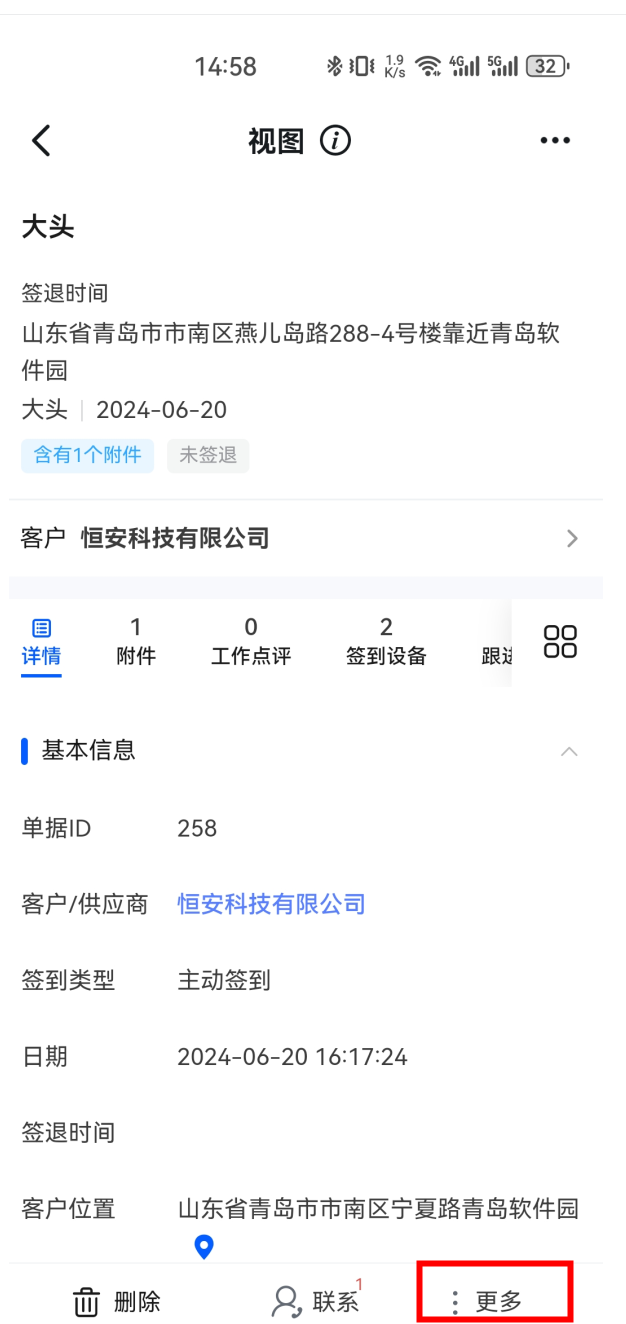Screen dimensions: 626x1324
Task: Tap the blue location pin under 客户位置
Action: 204,1247
